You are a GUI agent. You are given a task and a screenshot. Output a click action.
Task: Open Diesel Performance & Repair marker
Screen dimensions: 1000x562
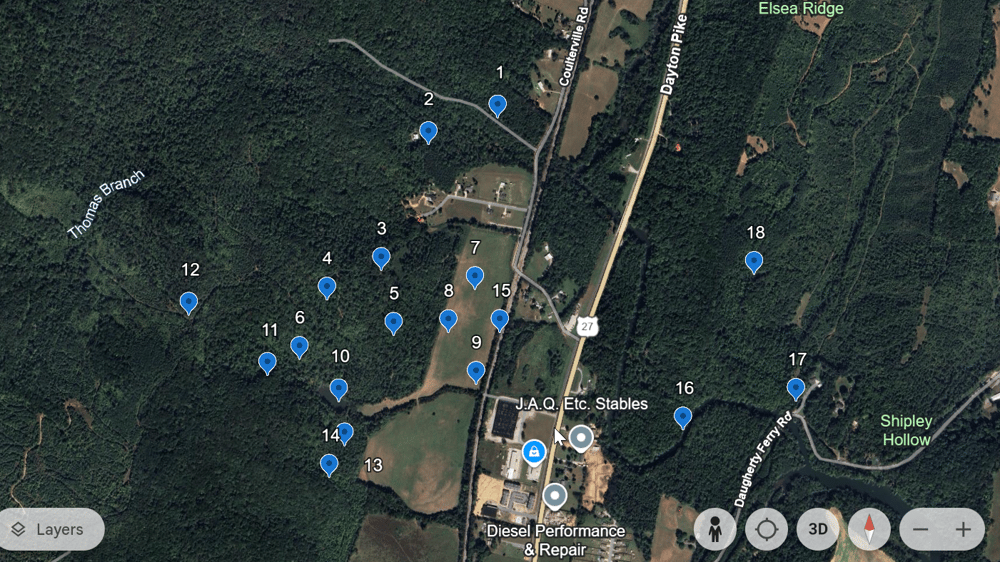click(555, 495)
